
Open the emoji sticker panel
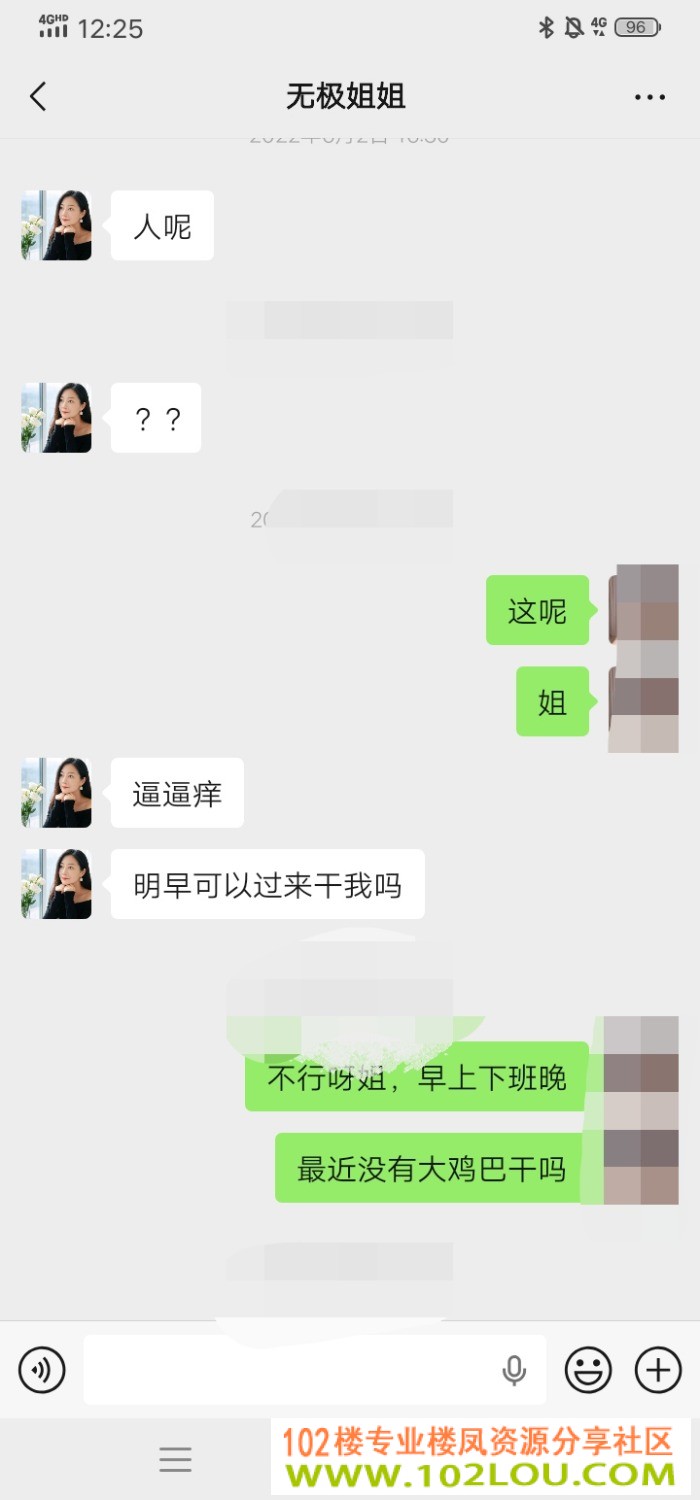click(x=588, y=1370)
